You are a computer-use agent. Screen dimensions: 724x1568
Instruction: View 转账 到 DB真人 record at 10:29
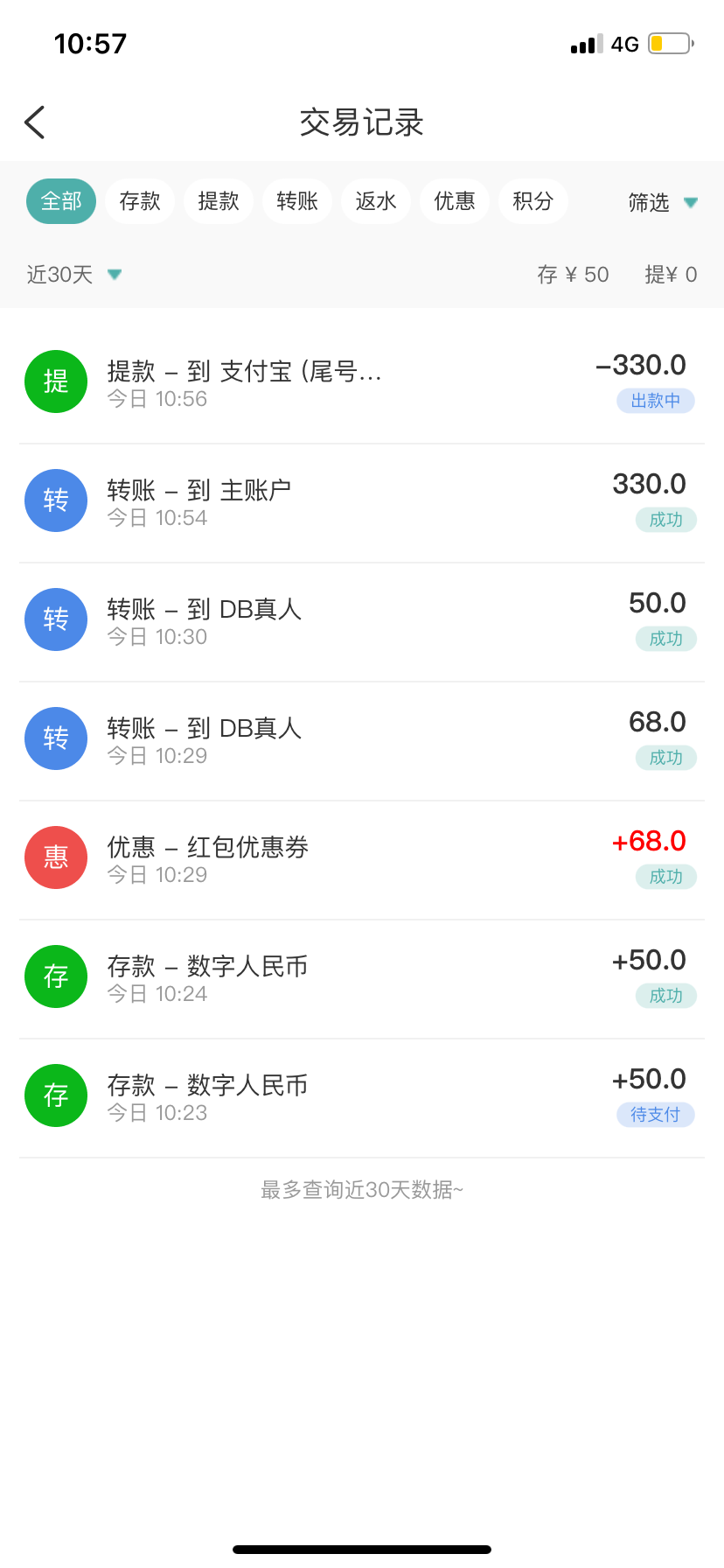tap(362, 740)
